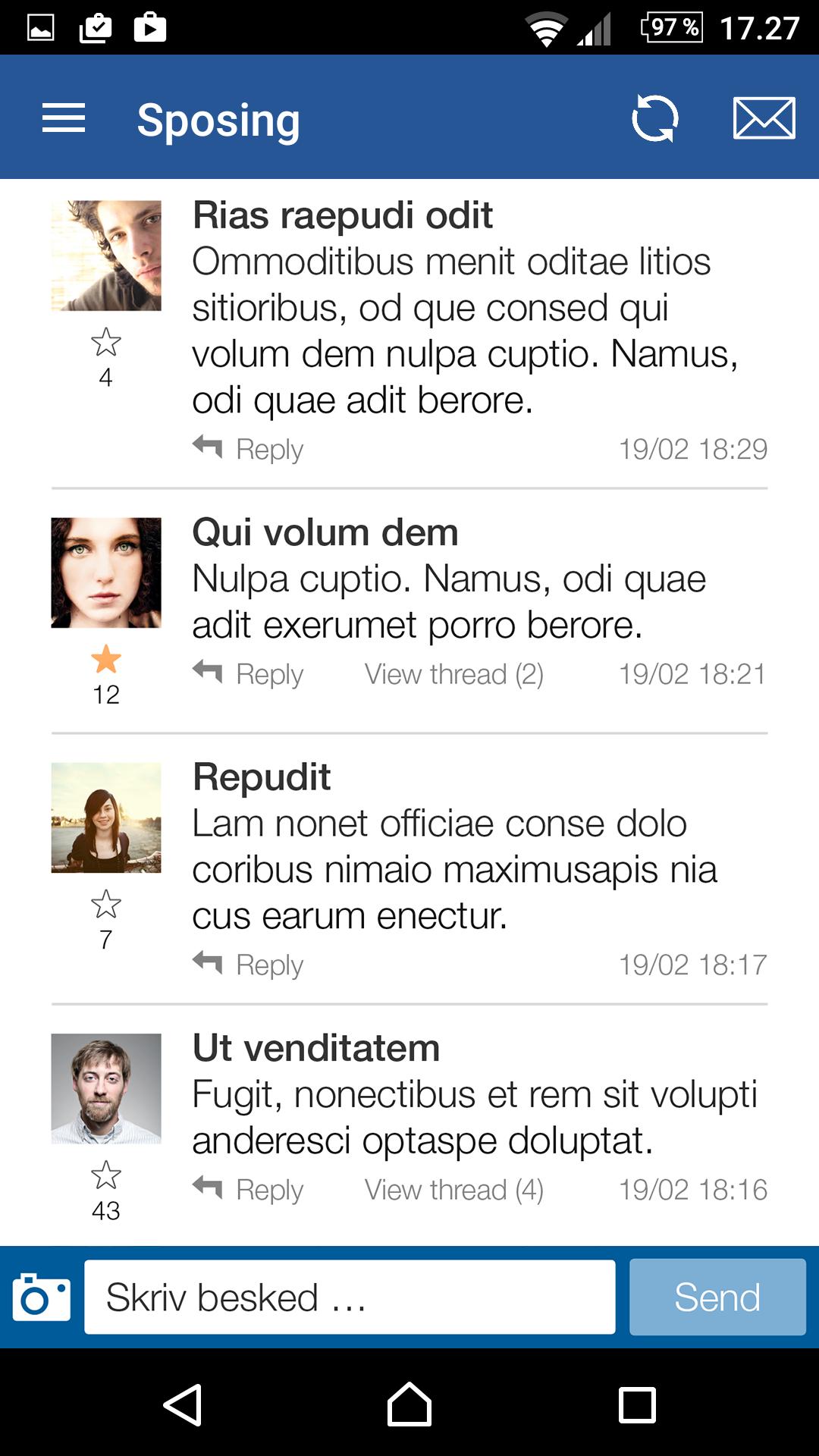Go to the system home screen
Screen dimensions: 819x1456
[409, 1405]
